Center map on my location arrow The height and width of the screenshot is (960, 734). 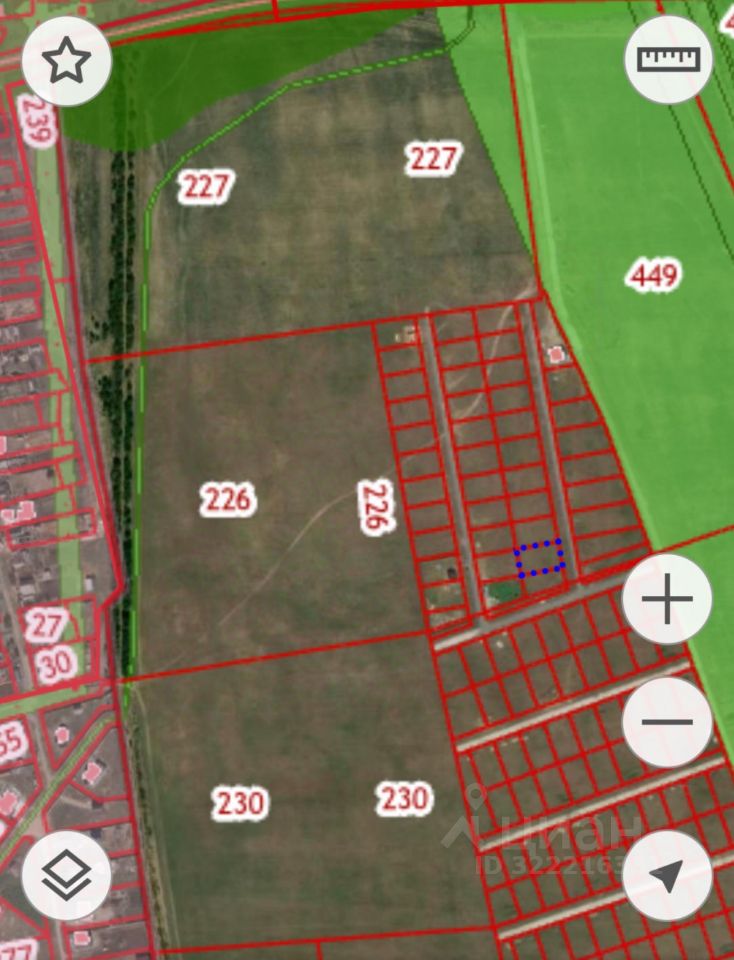point(667,875)
